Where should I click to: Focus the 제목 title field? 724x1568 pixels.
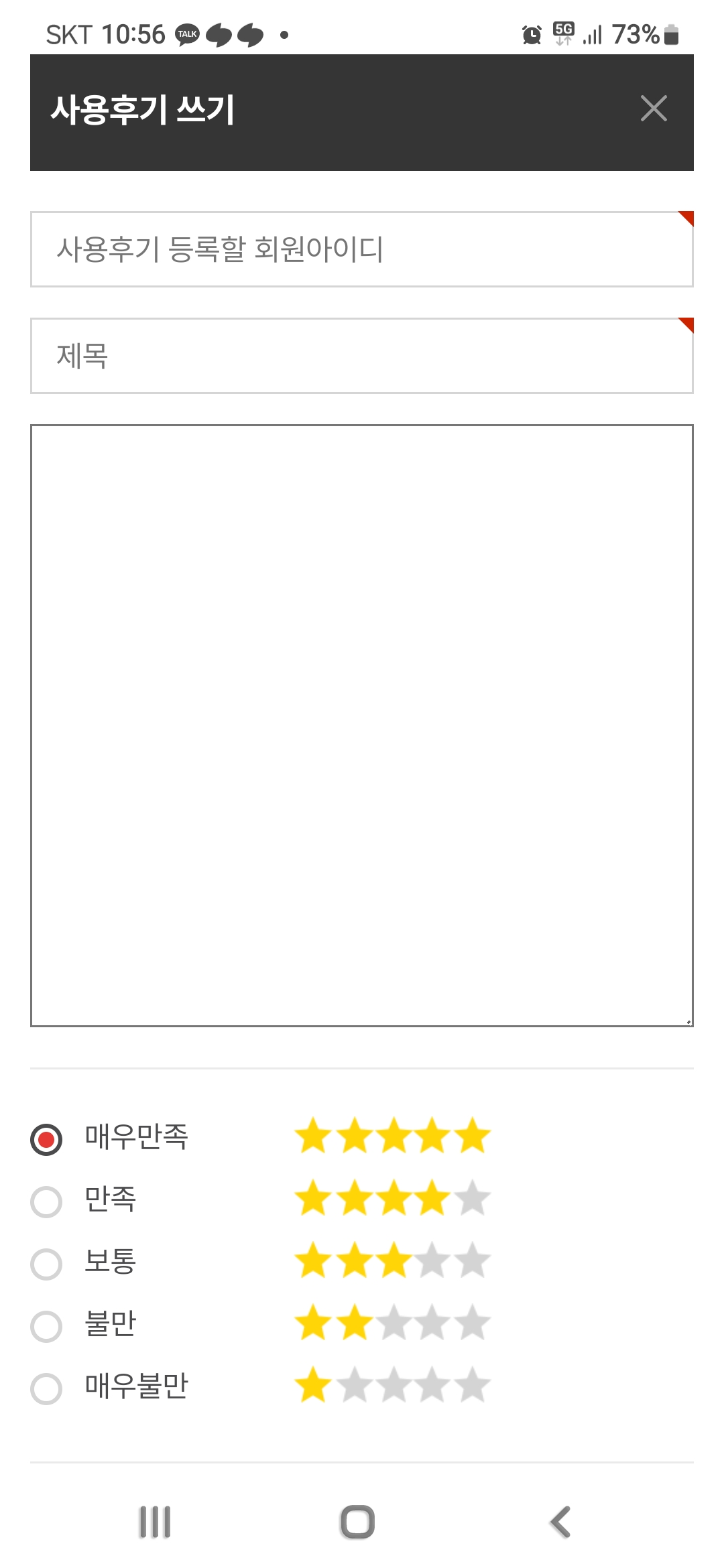click(x=361, y=356)
